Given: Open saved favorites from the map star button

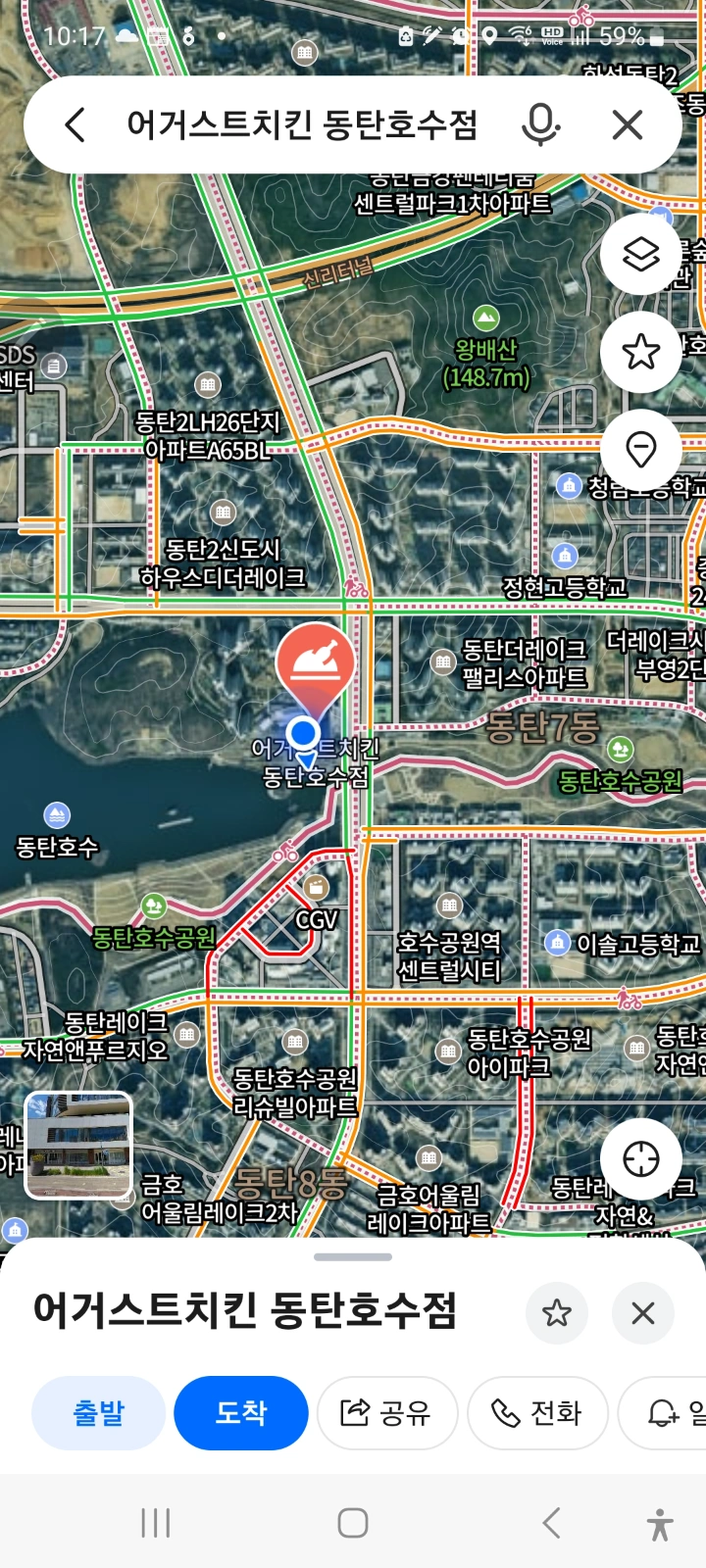Looking at the screenshot, I should click(x=641, y=351).
